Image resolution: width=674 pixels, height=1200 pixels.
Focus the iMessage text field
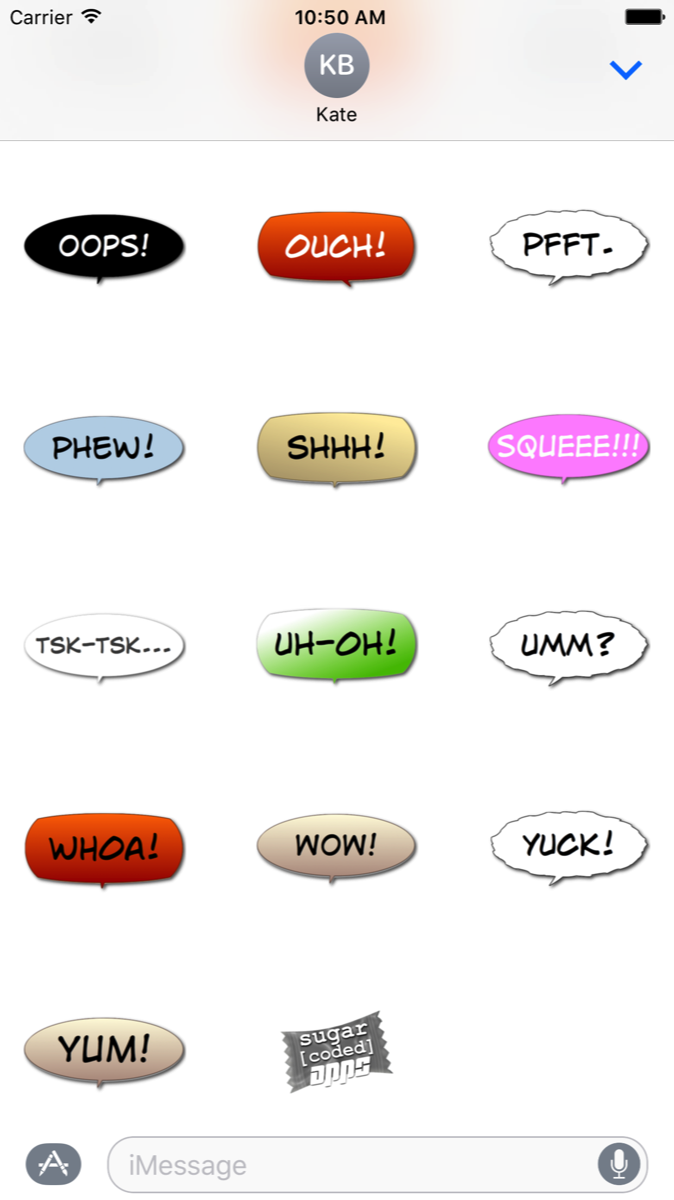[350, 1165]
